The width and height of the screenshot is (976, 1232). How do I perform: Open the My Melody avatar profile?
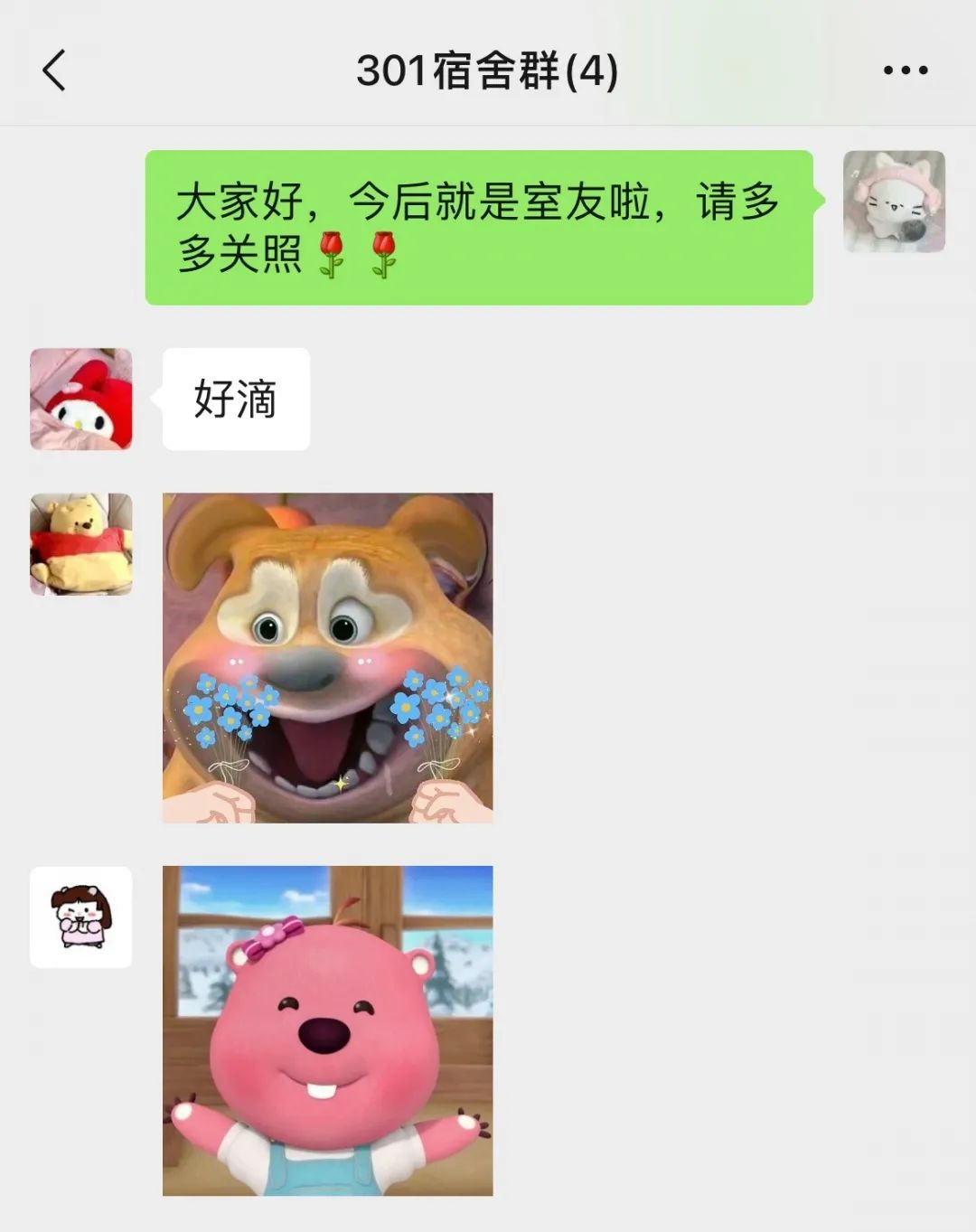[x=81, y=399]
